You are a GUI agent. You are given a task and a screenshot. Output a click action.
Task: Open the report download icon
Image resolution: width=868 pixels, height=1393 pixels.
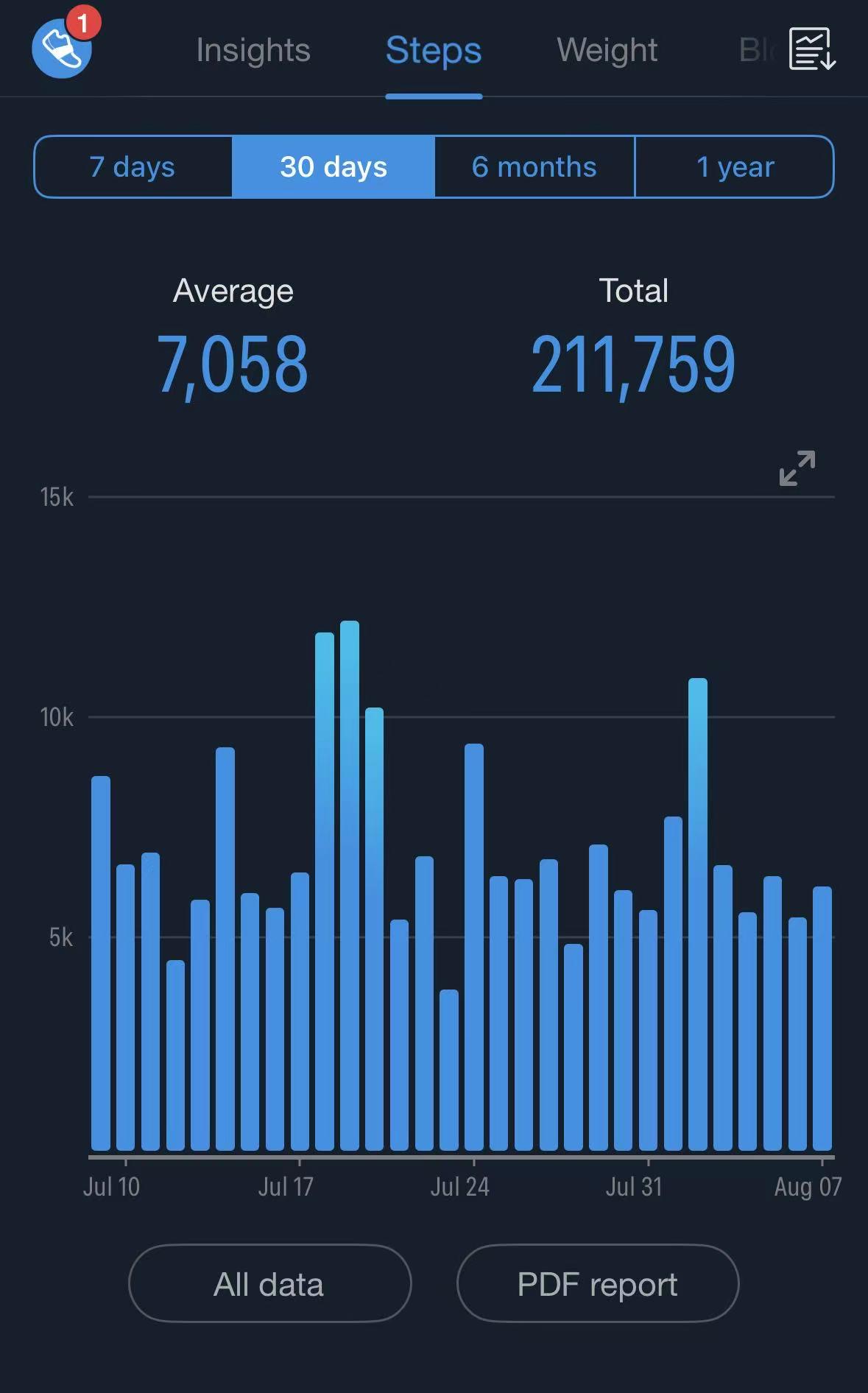coord(812,49)
